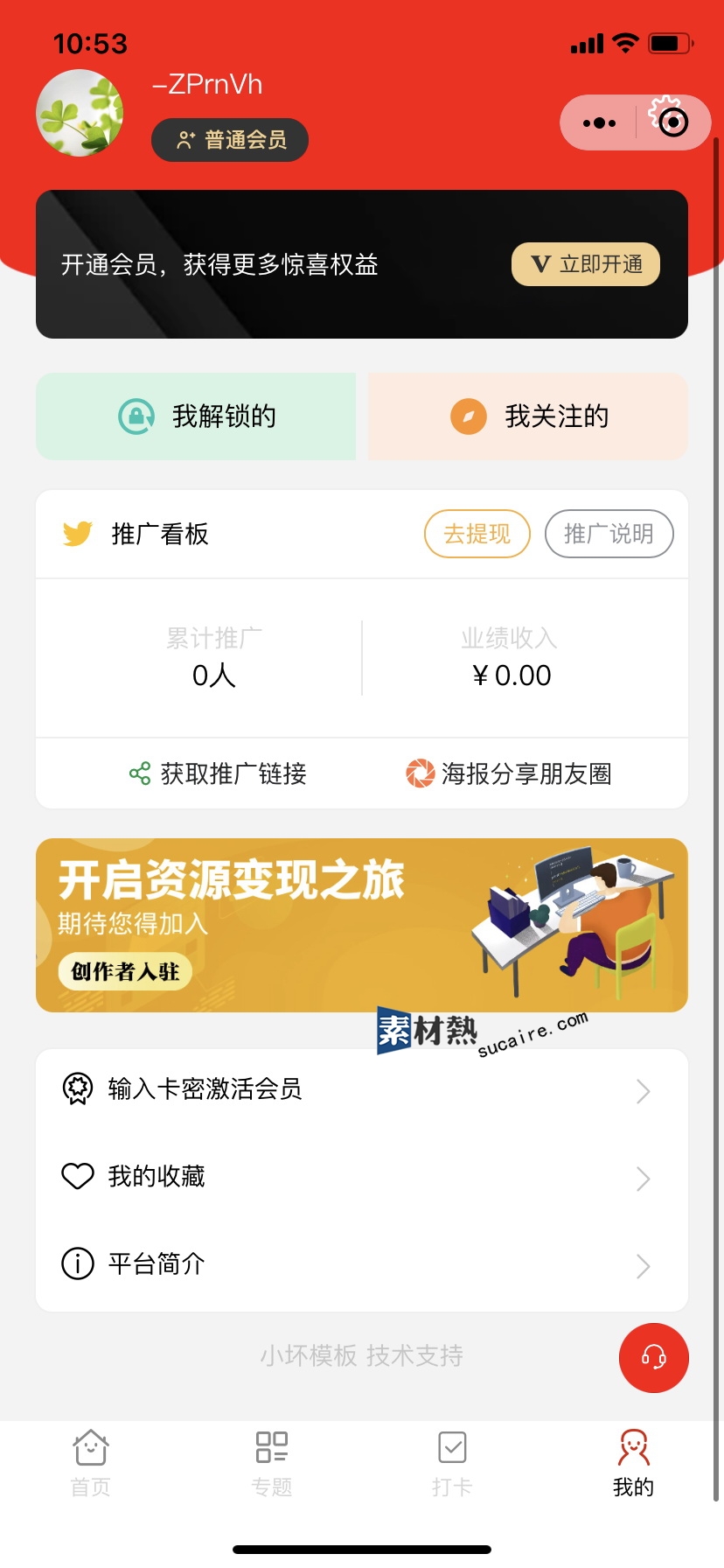Open 平台简介 platform introduction
This screenshot has height=1568, width=724.
361,1264
